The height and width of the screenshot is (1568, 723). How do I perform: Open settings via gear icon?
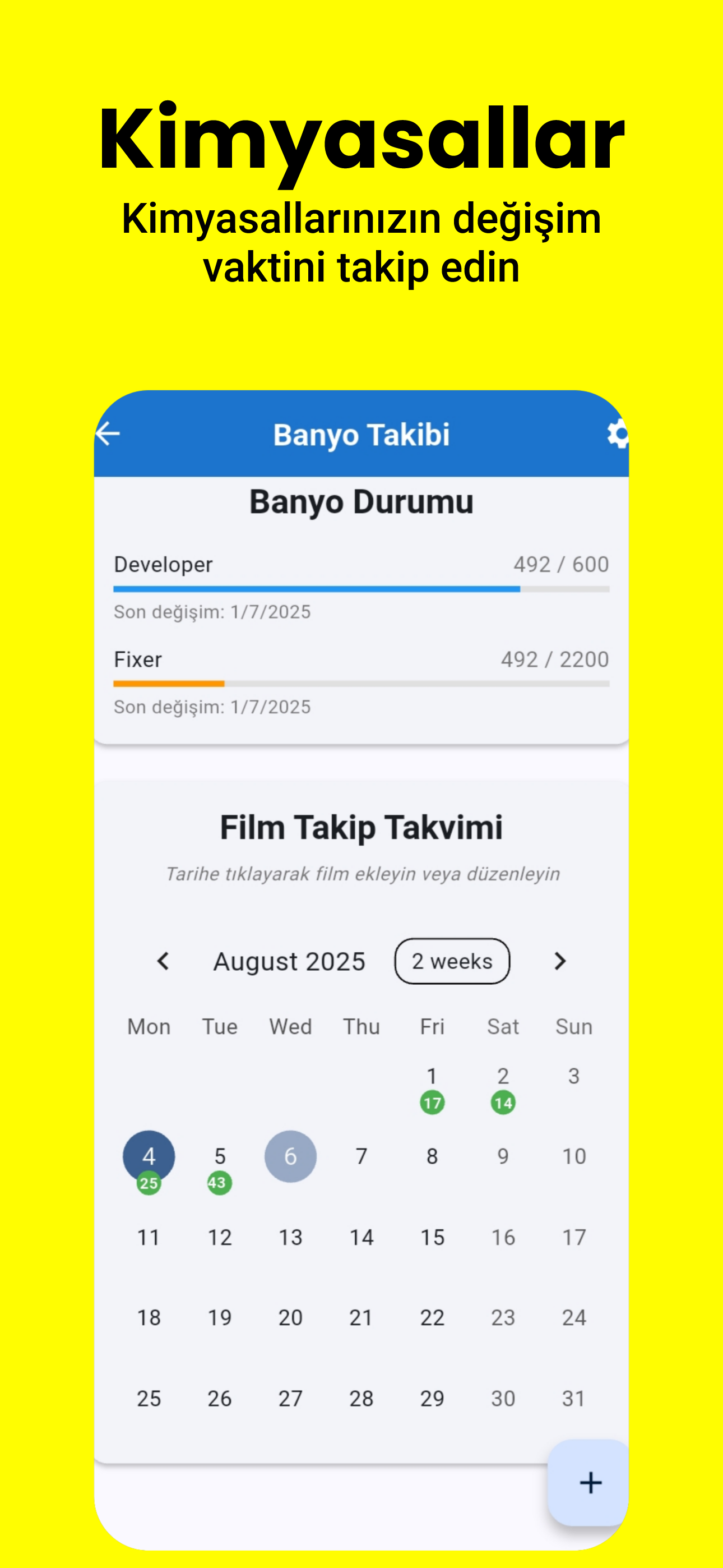tap(618, 434)
